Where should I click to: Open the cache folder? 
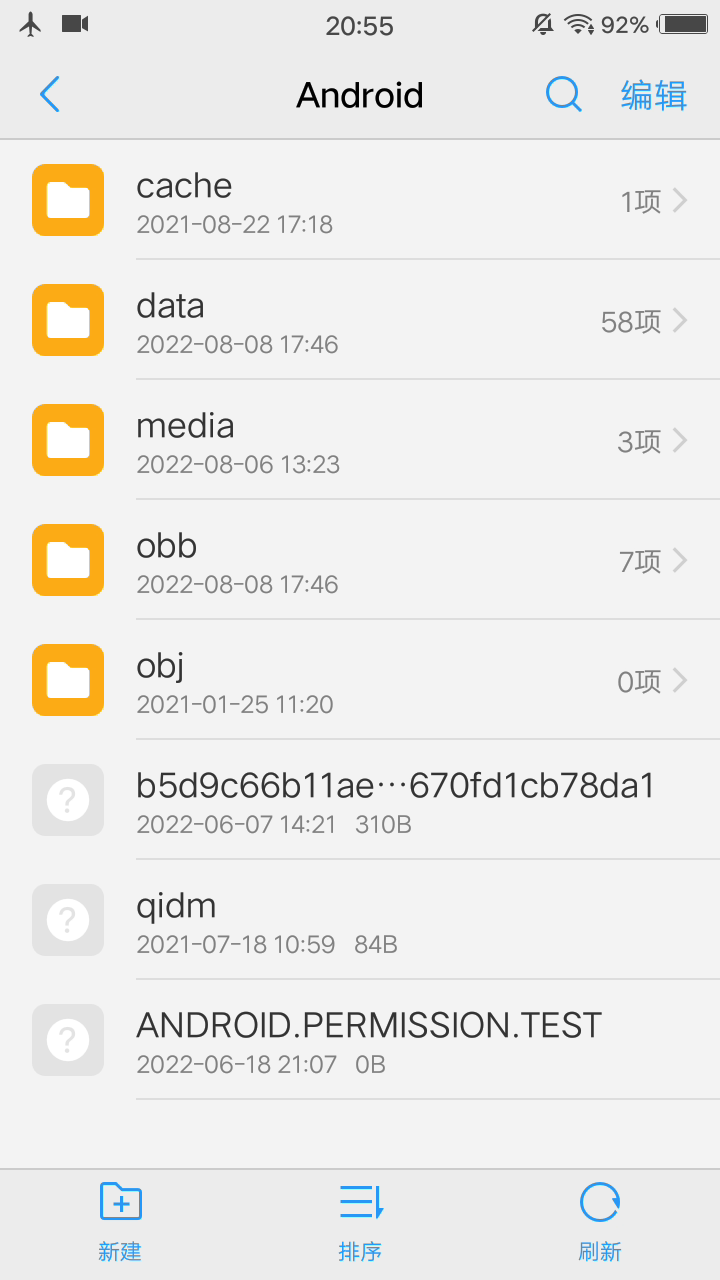coord(360,200)
